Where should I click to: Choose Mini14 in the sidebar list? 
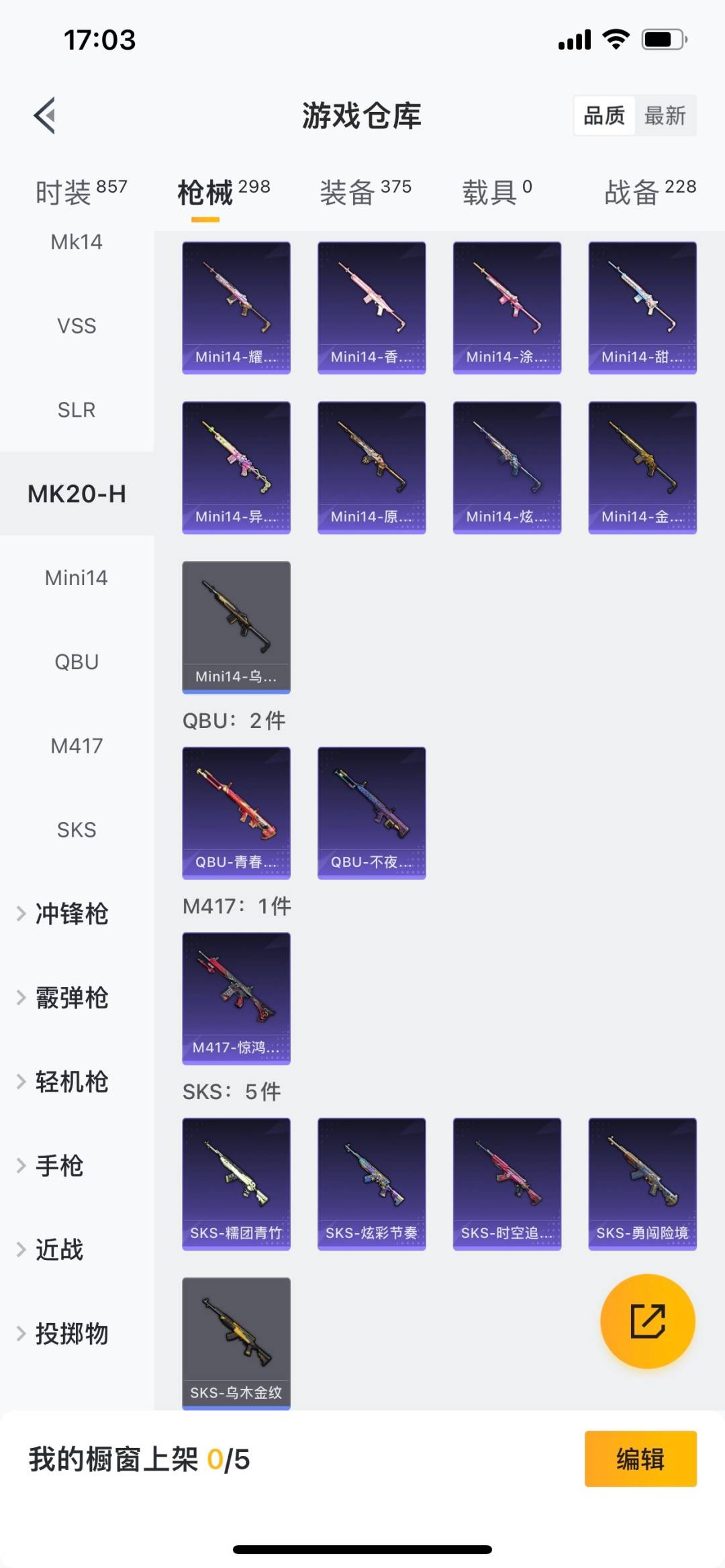click(77, 578)
